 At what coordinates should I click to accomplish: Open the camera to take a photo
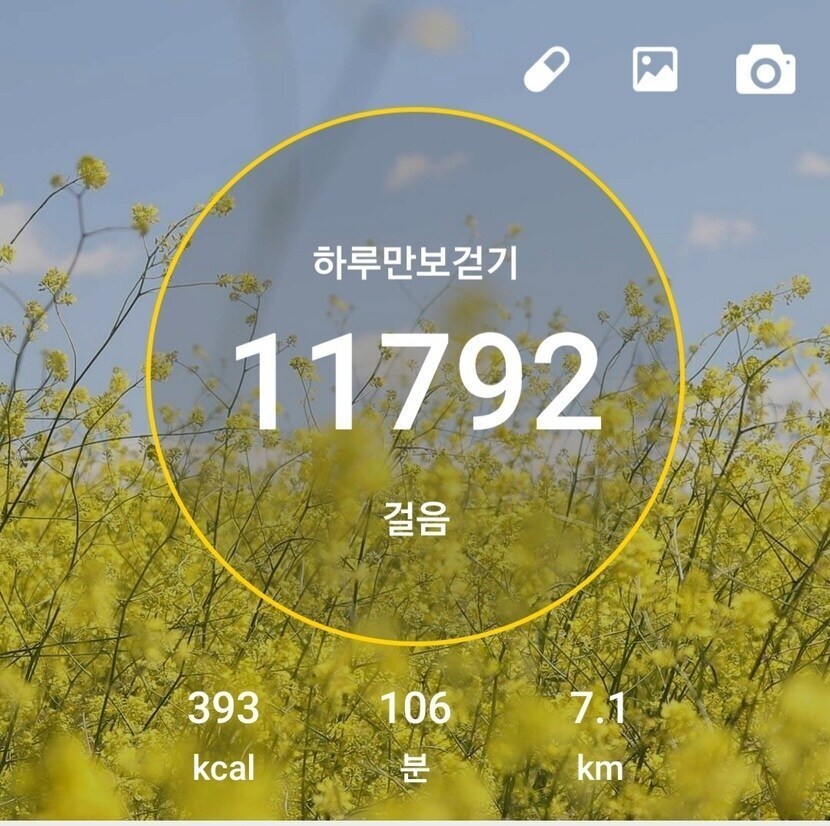click(765, 69)
